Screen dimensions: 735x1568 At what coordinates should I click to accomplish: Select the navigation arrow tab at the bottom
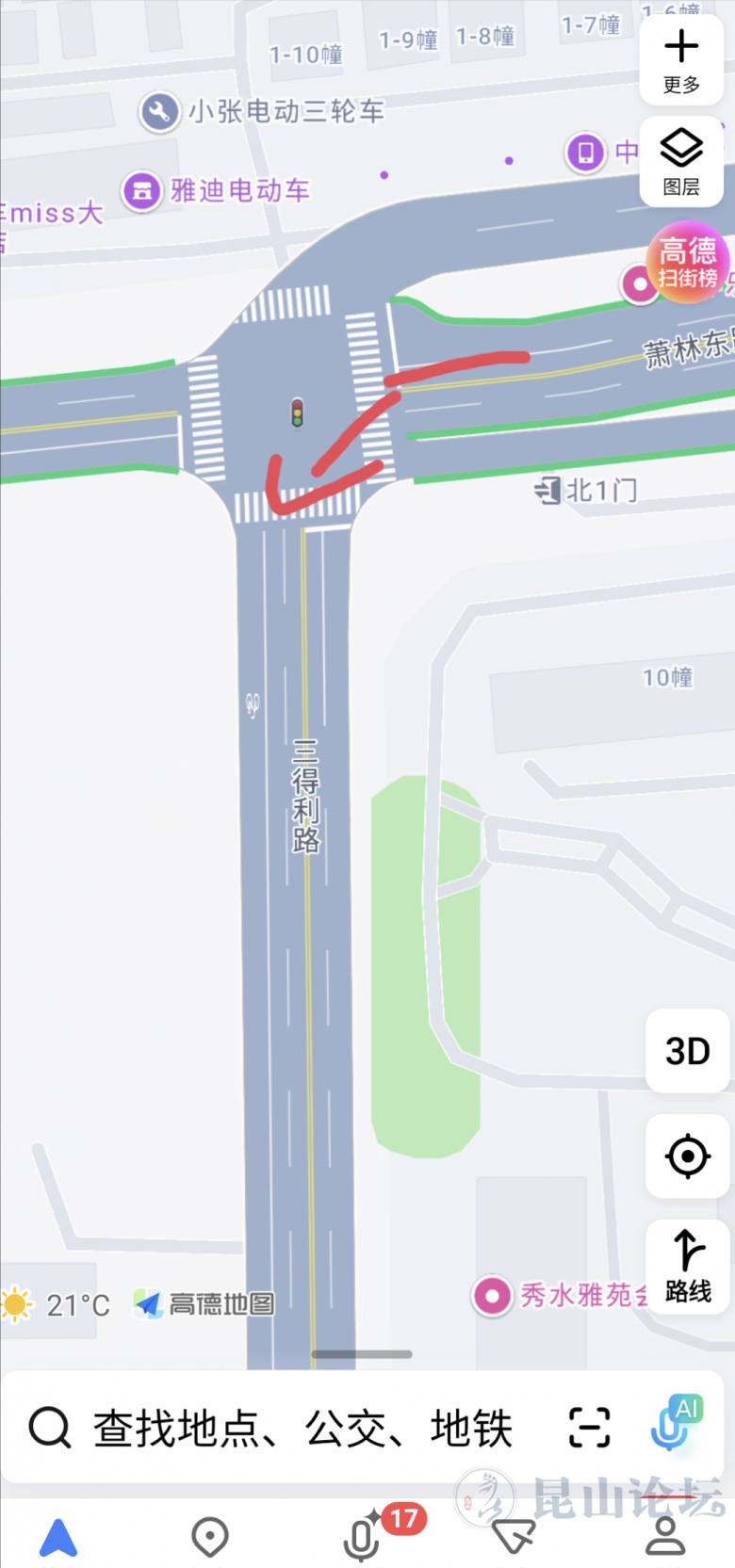(58, 1537)
